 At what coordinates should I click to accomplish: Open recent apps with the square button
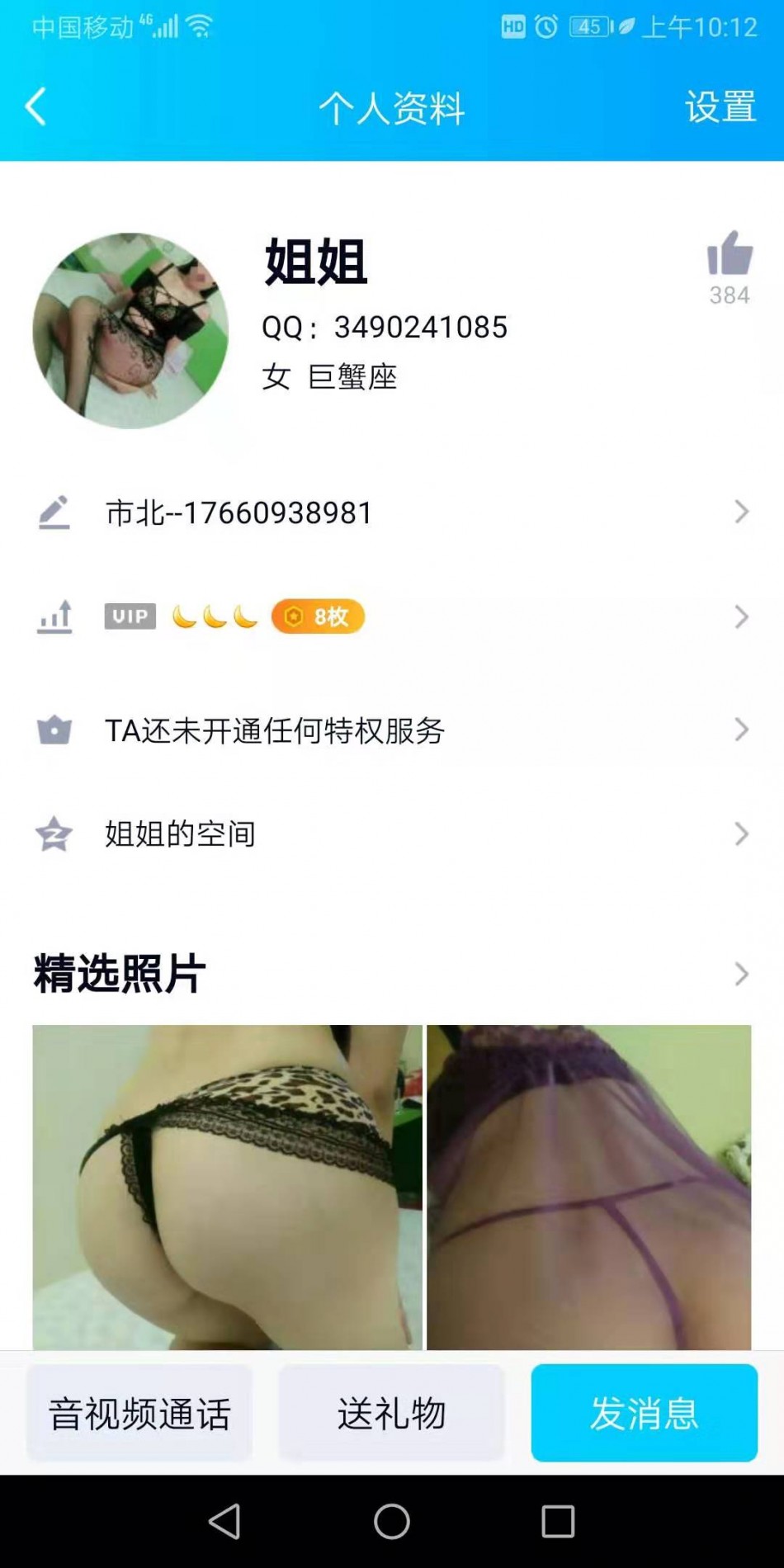click(x=558, y=1521)
